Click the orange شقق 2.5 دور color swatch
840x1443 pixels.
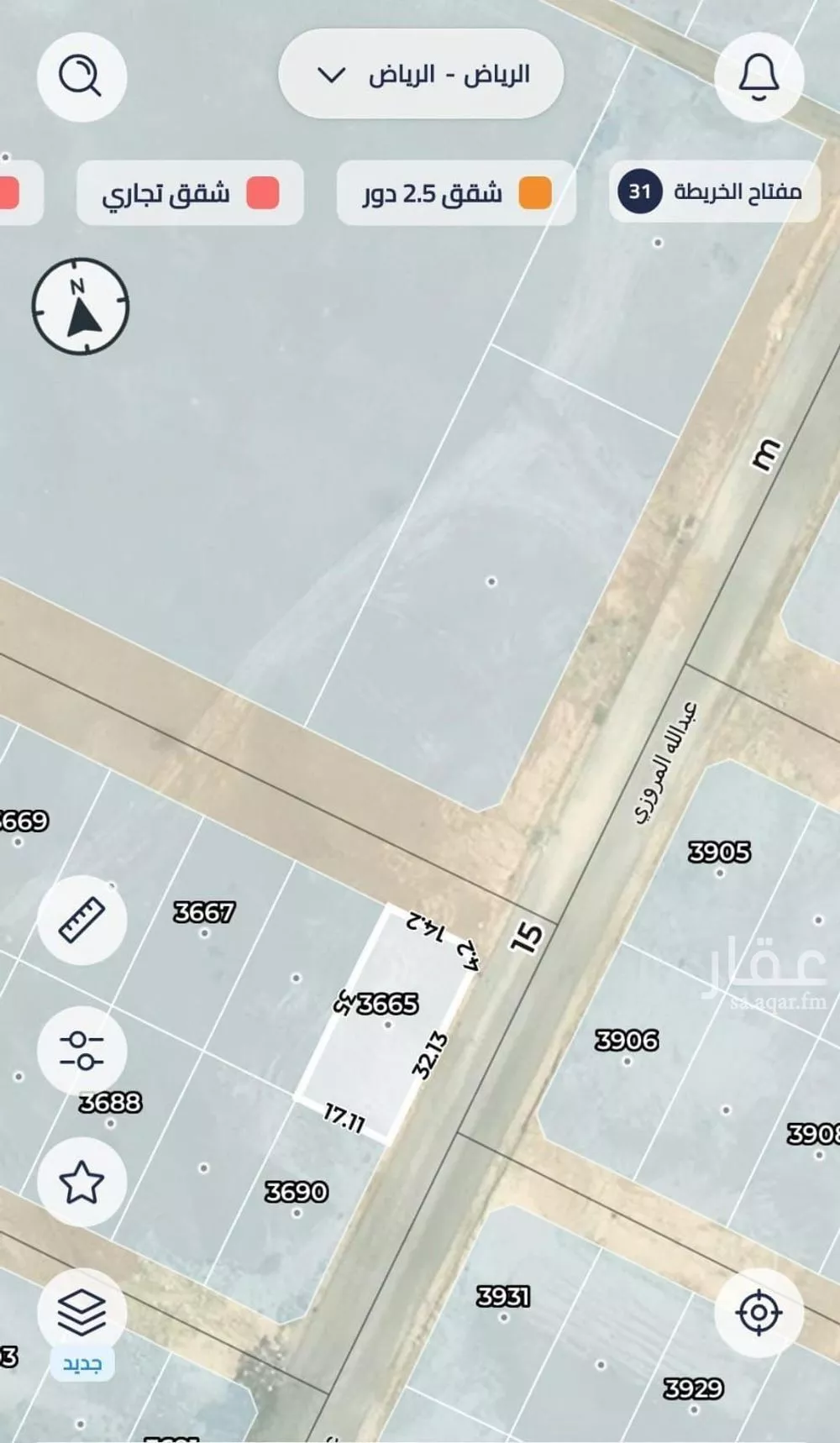(x=535, y=194)
